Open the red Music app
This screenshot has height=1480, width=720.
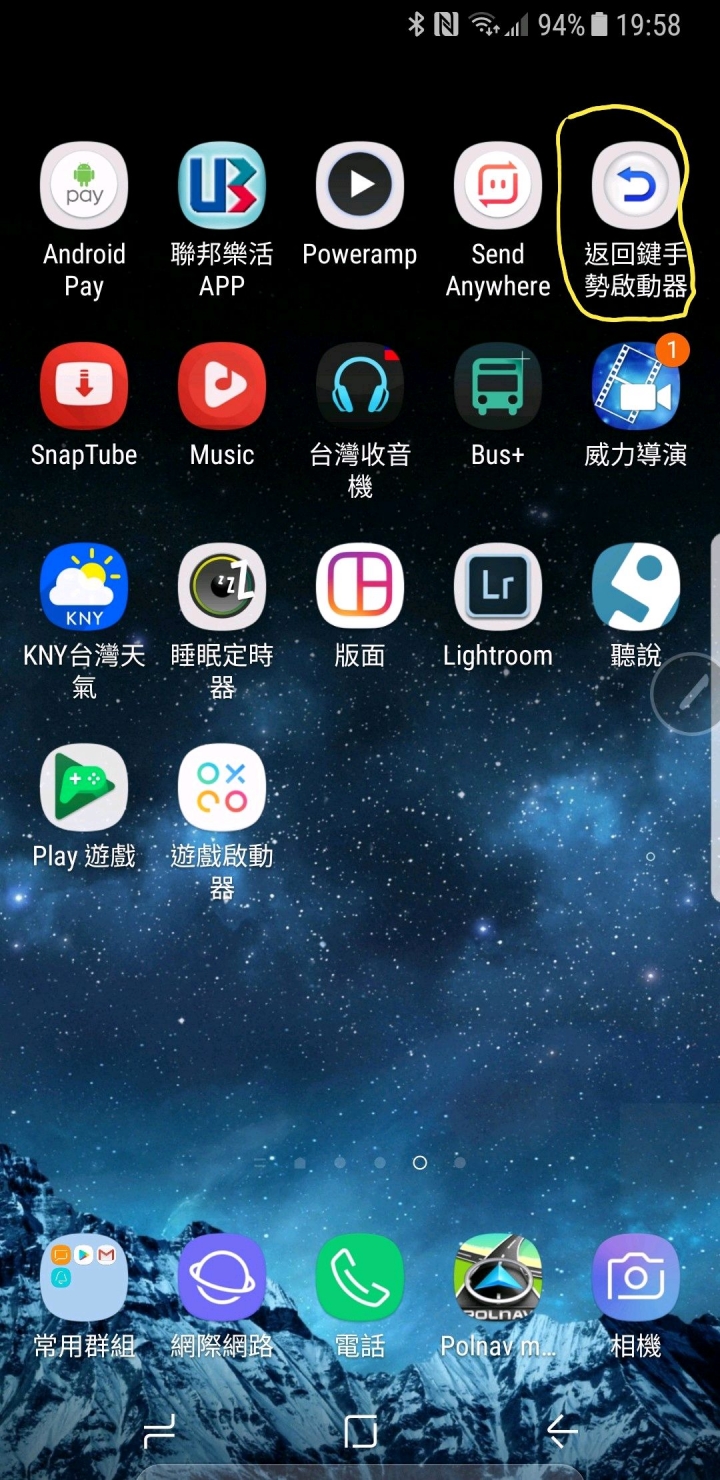tap(222, 387)
